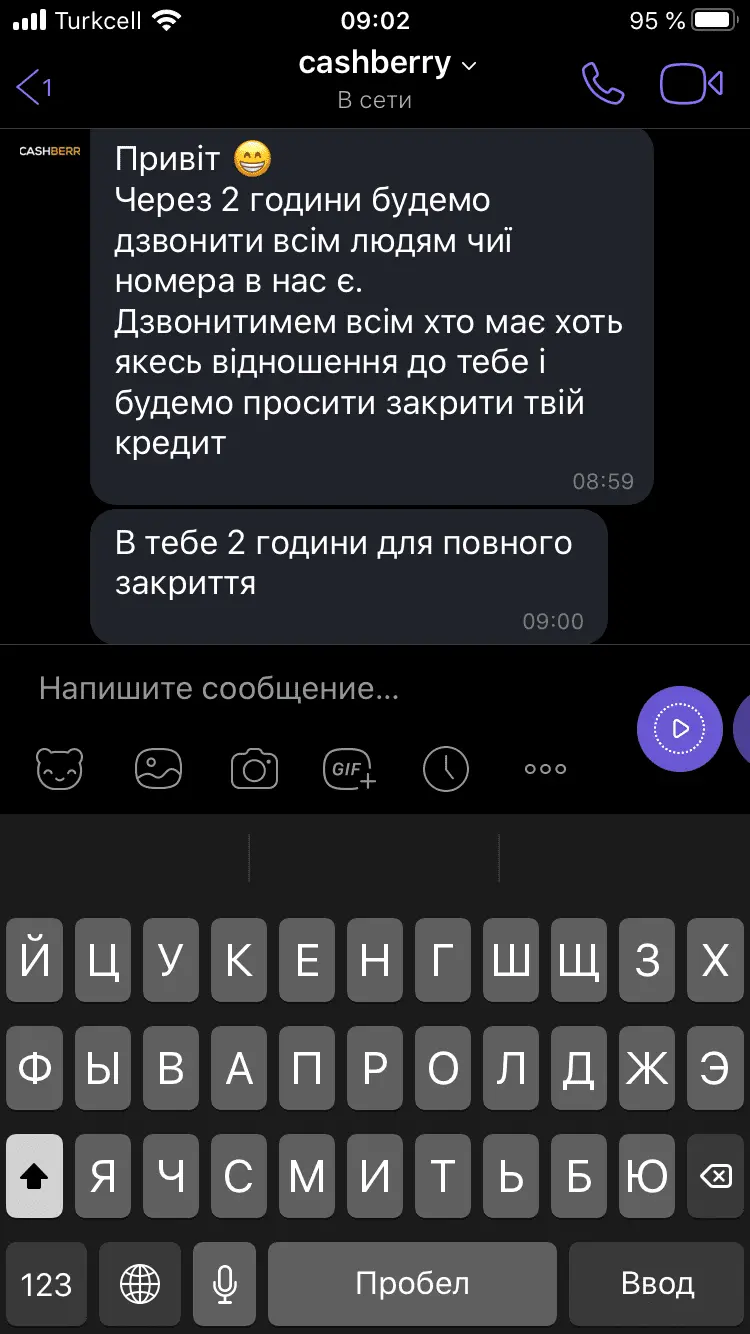Open the sticker picker

[60, 769]
